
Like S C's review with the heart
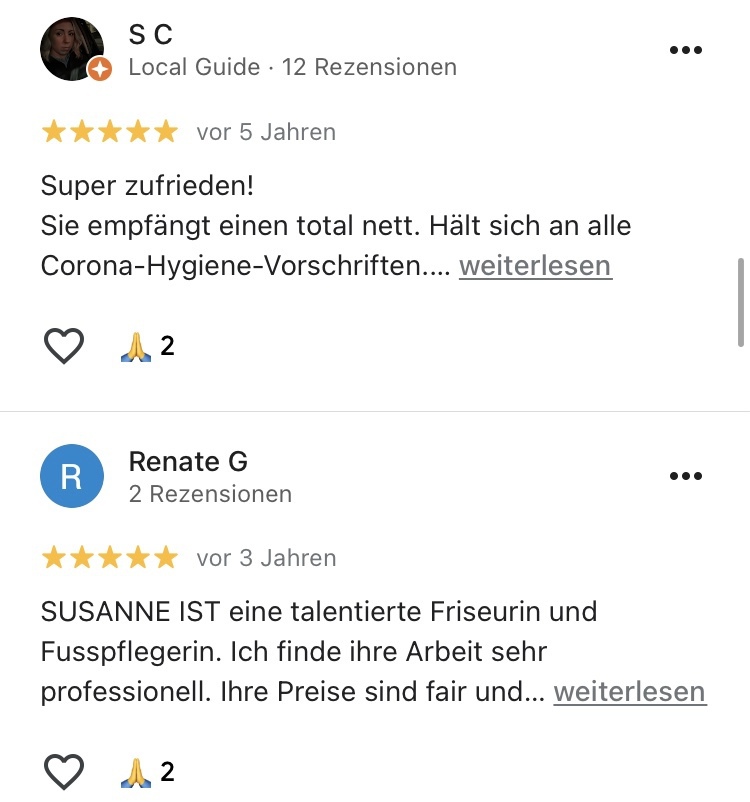pyautogui.click(x=64, y=346)
